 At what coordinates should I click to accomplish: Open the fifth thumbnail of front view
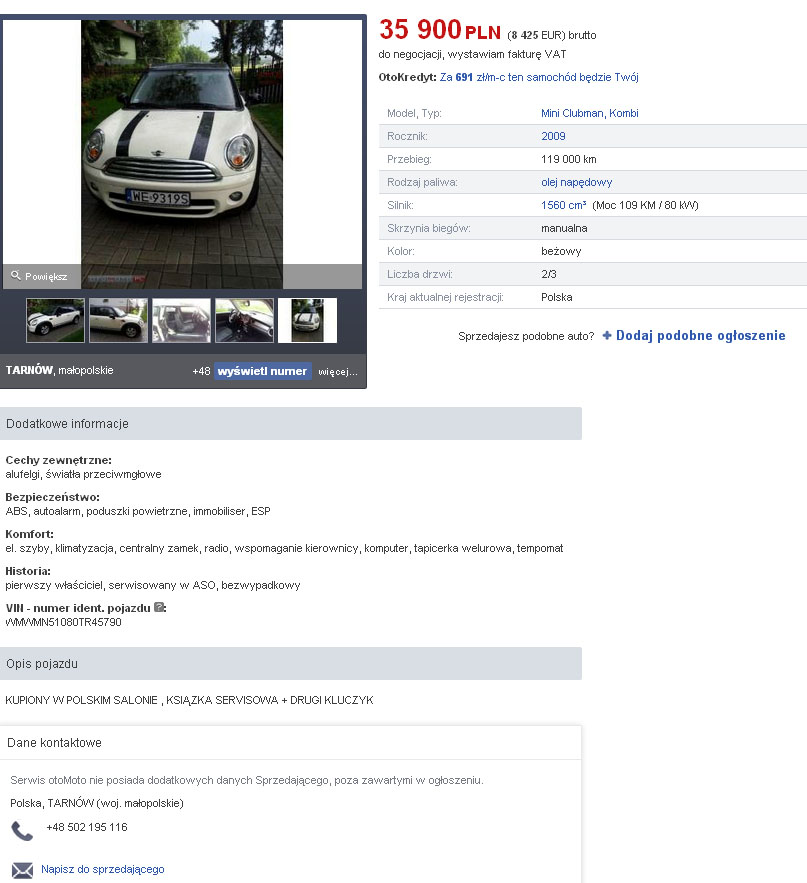tap(307, 320)
